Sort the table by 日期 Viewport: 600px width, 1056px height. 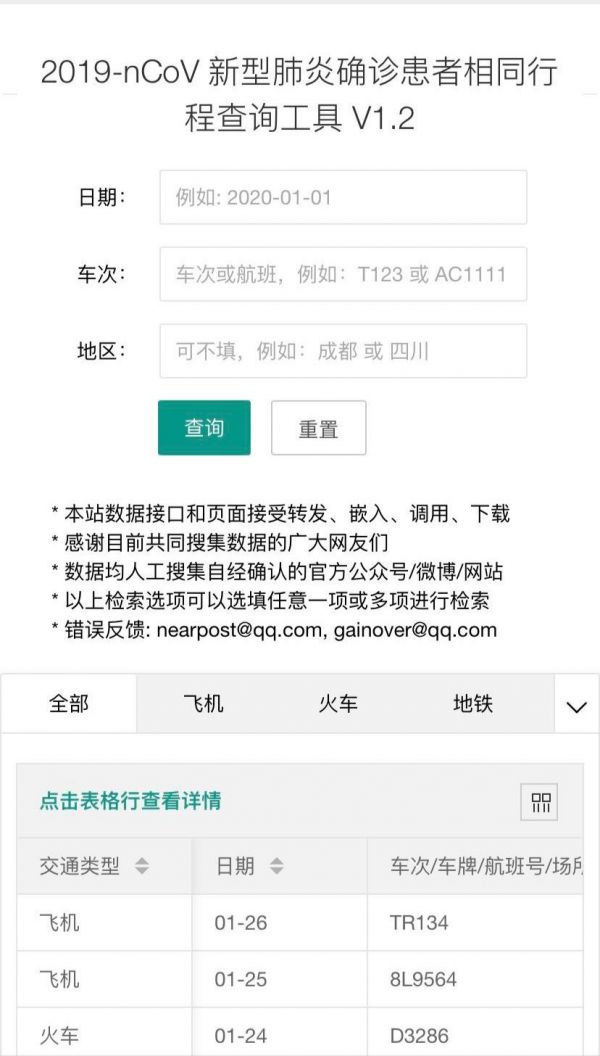277,867
